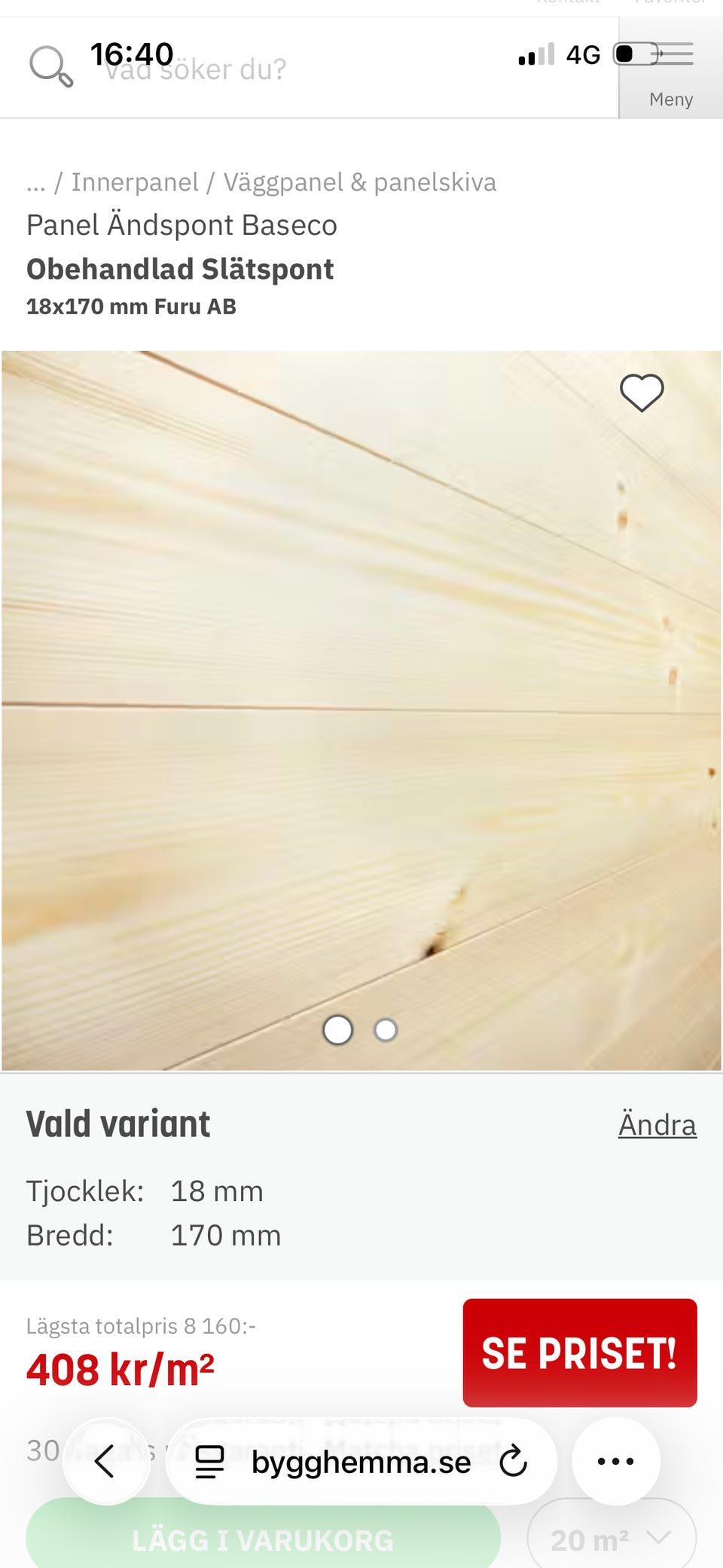Tap the bygghemma.se address bar
The image size is (723, 1568).
click(360, 1460)
